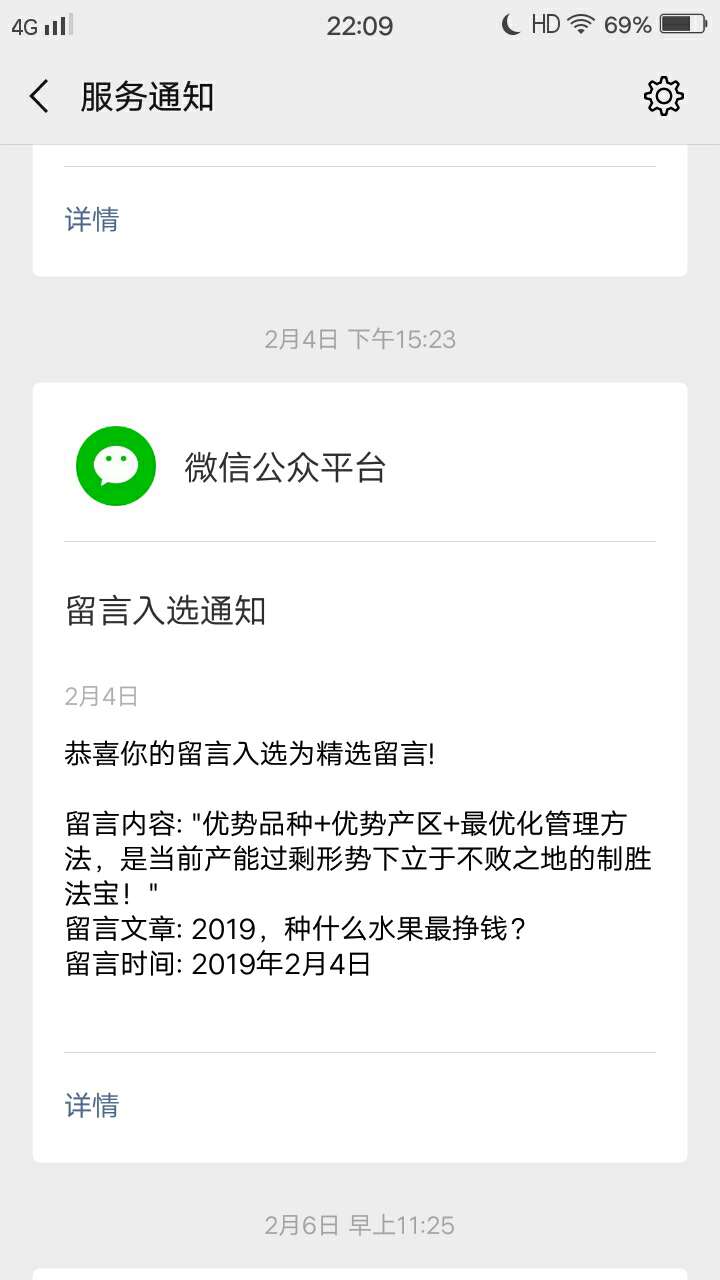The width and height of the screenshot is (720, 1280).
Task: Open the settings gear icon
Action: (x=663, y=97)
